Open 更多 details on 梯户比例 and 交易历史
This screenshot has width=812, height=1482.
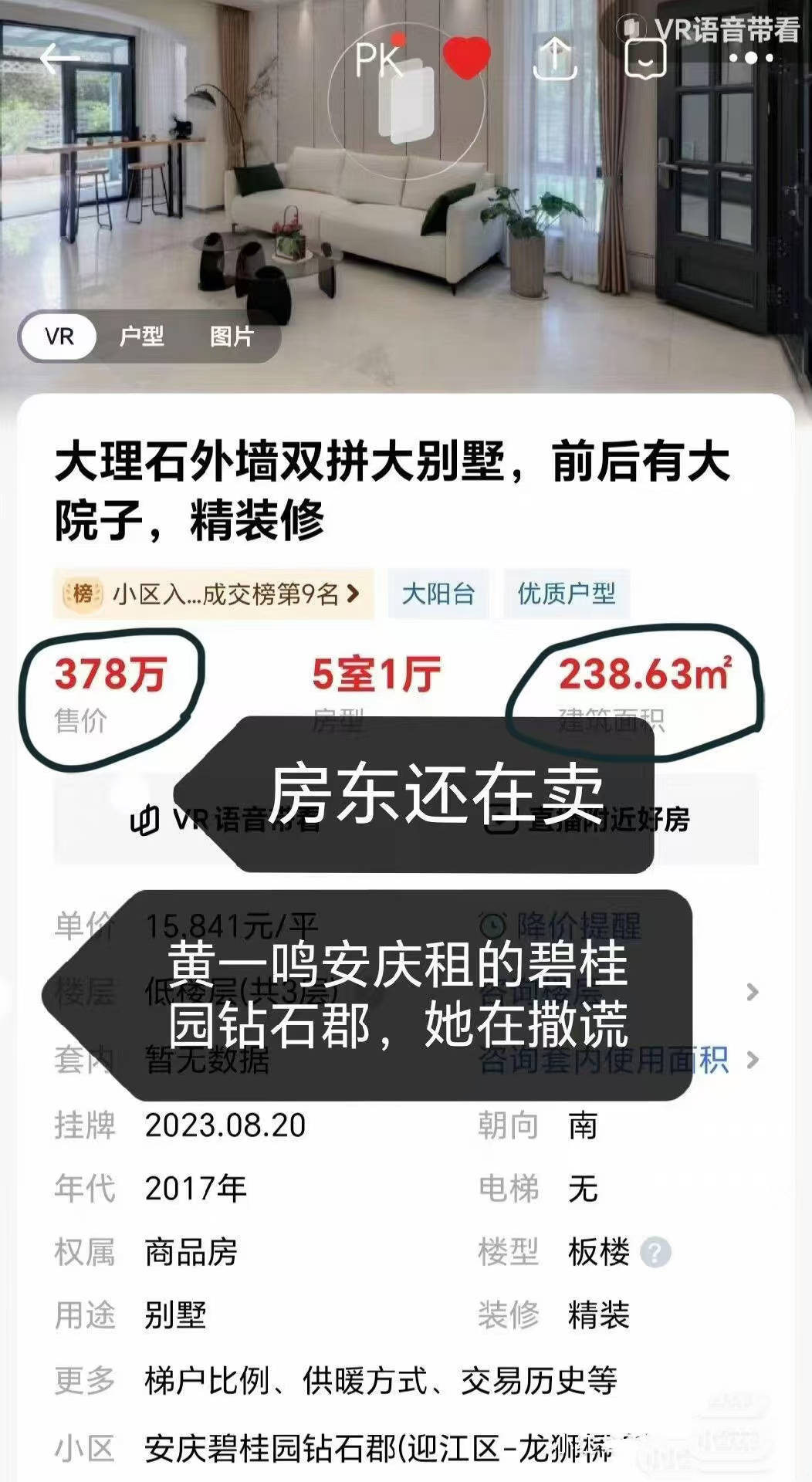(x=380, y=1381)
